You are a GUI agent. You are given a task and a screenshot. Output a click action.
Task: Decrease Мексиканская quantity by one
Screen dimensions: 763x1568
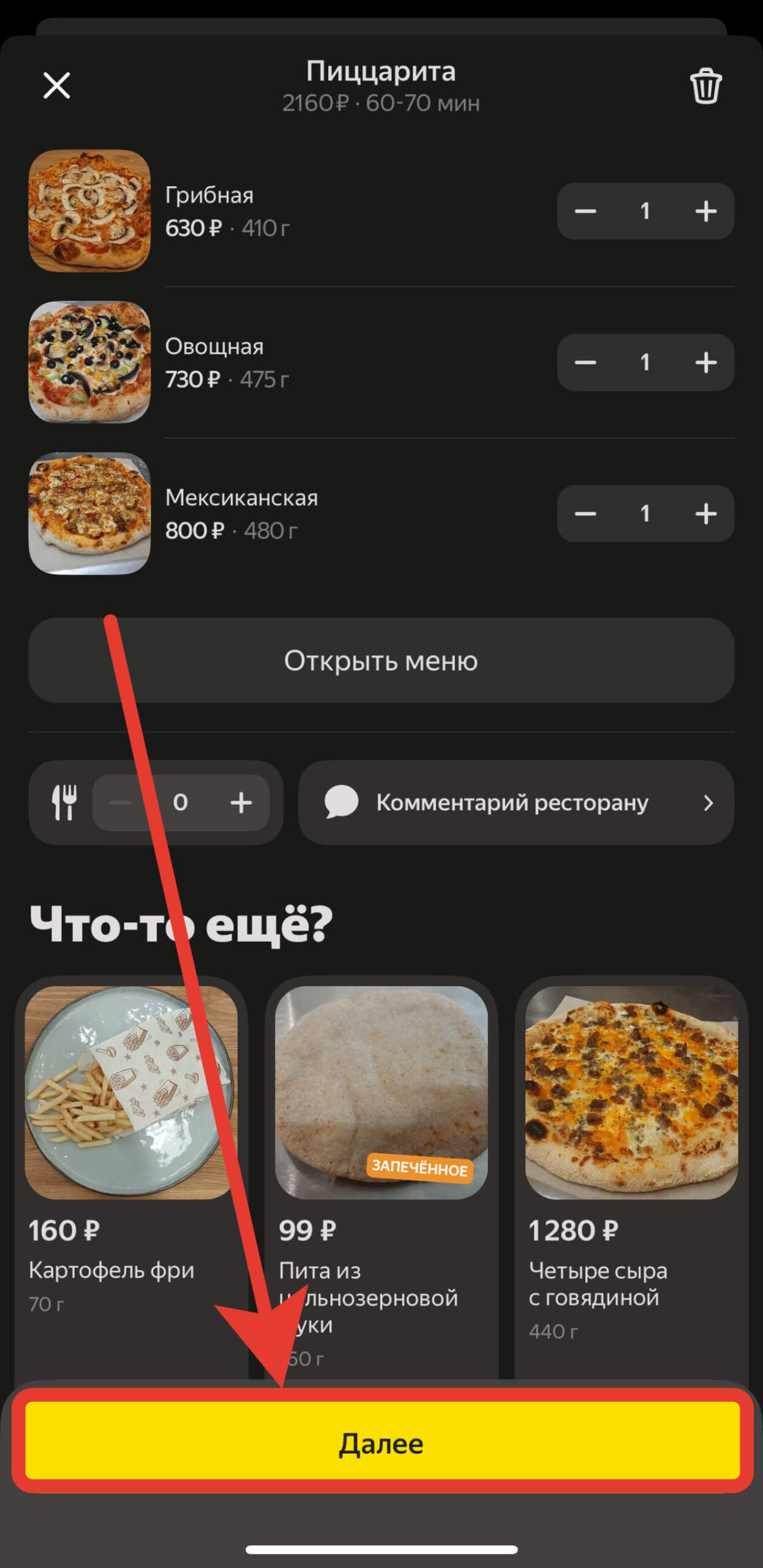pyautogui.click(x=585, y=514)
